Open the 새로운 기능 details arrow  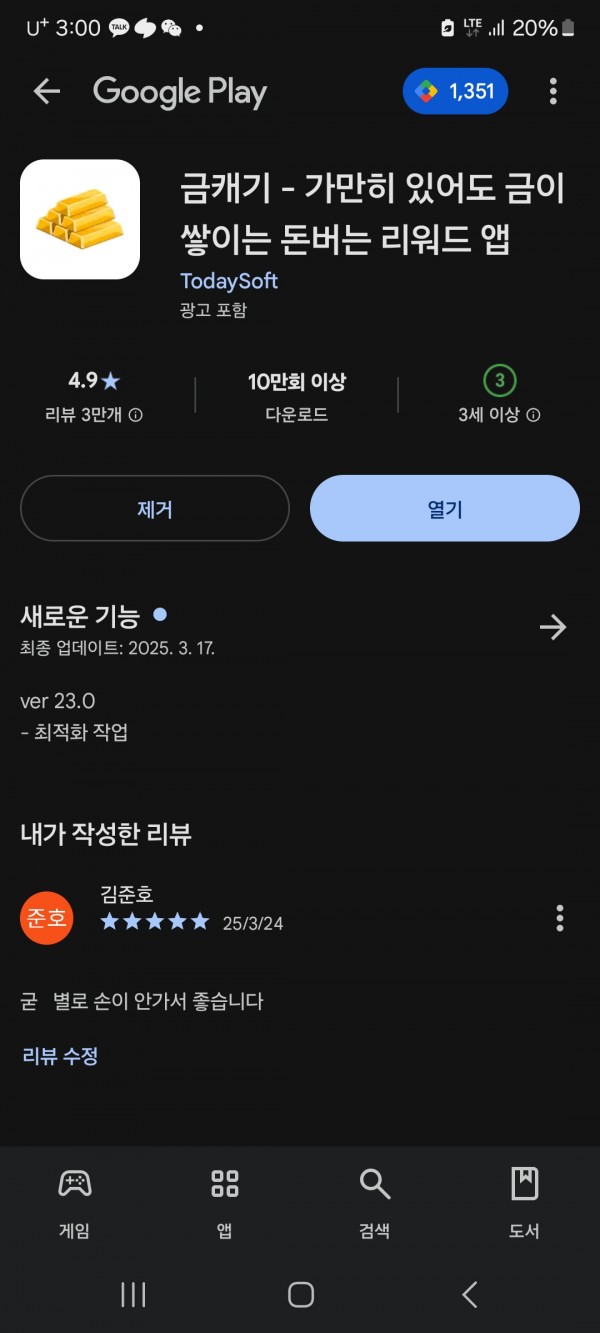tap(553, 627)
